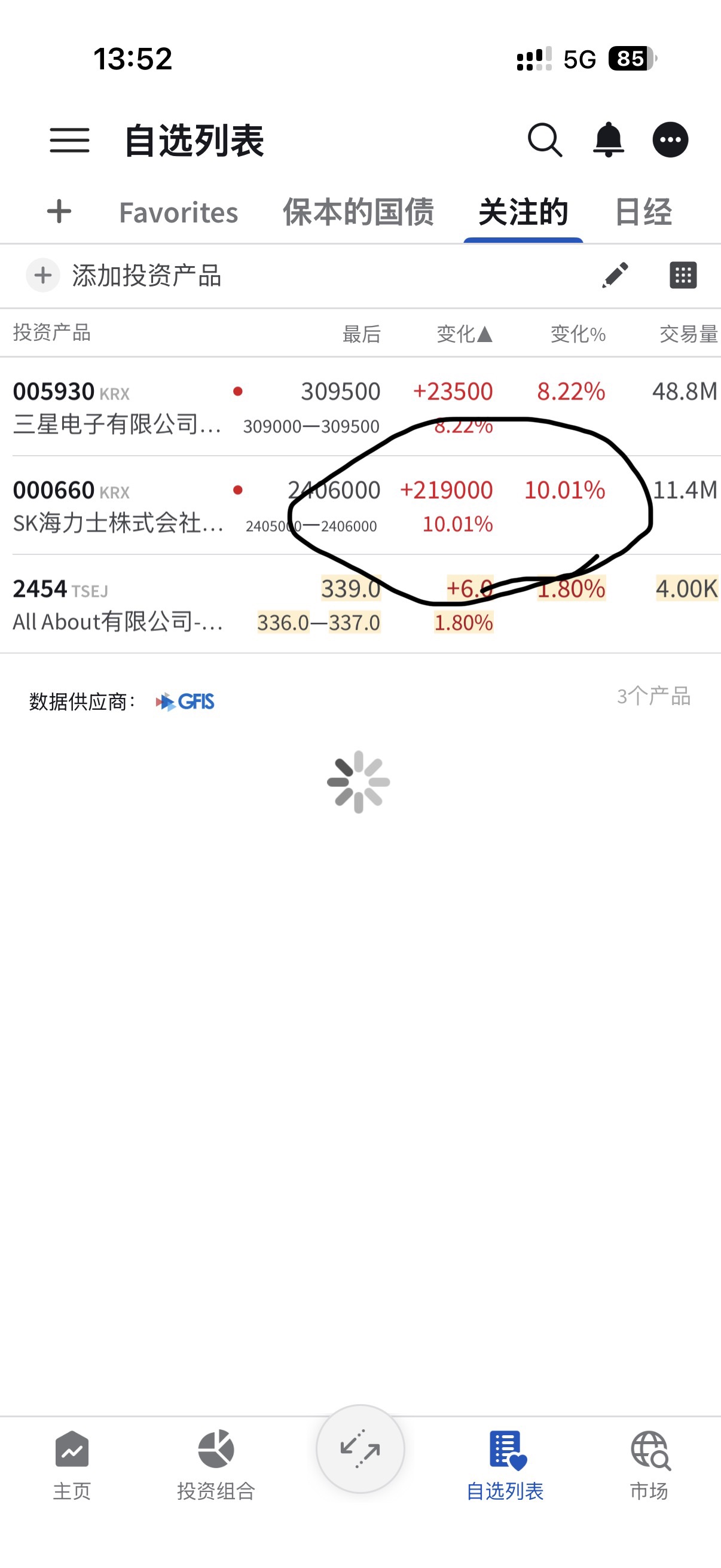Switch to the Favorites tab
The height and width of the screenshot is (1568, 721).
[178, 212]
